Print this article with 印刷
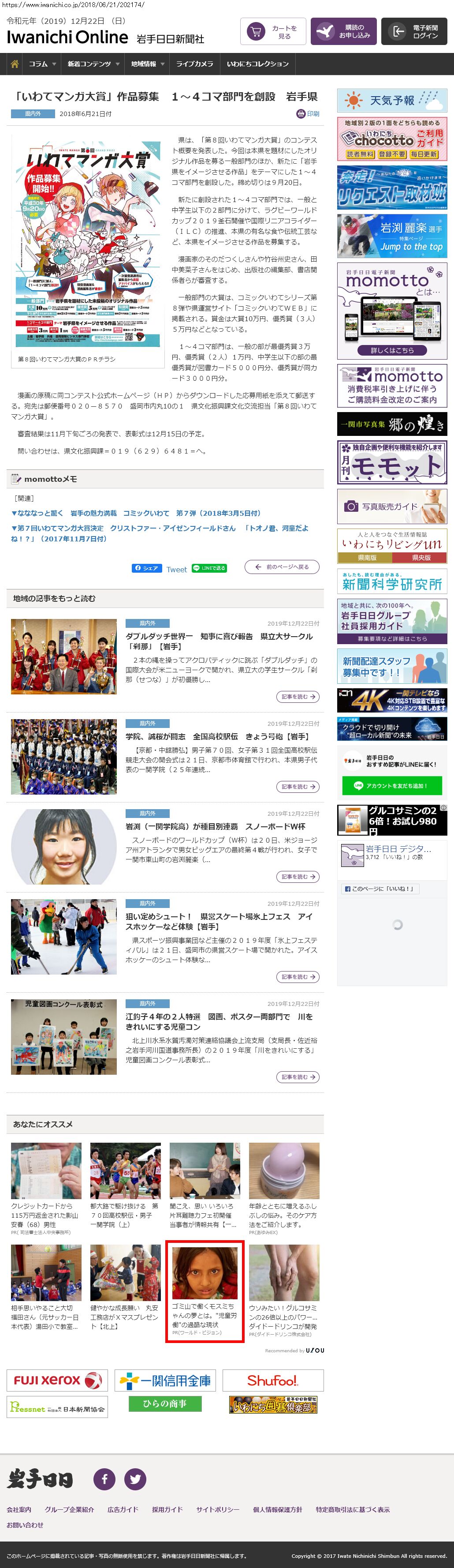Viewport: 454px width, 1568px height. [308, 114]
